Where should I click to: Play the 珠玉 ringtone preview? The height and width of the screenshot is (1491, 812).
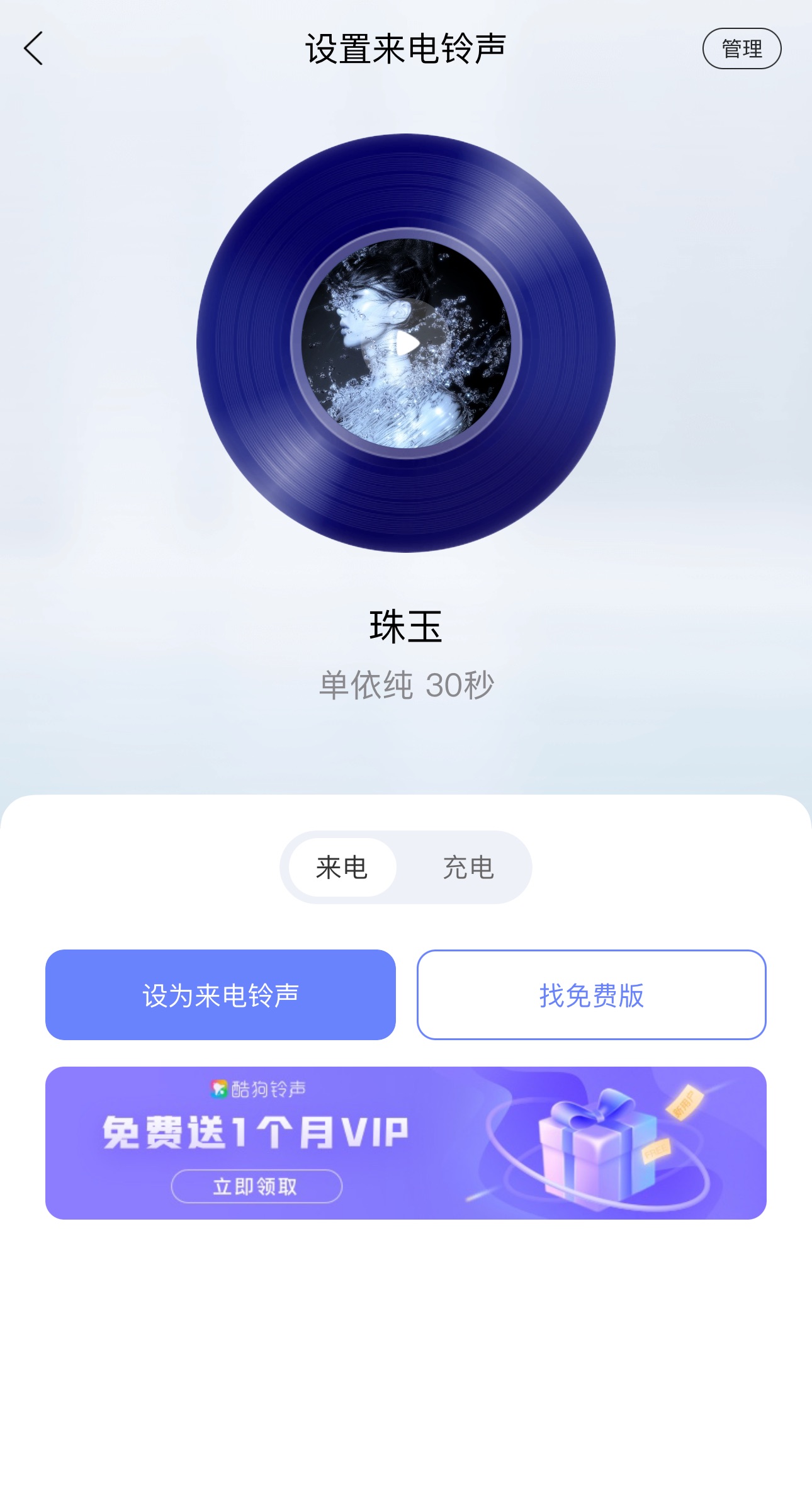click(x=407, y=343)
